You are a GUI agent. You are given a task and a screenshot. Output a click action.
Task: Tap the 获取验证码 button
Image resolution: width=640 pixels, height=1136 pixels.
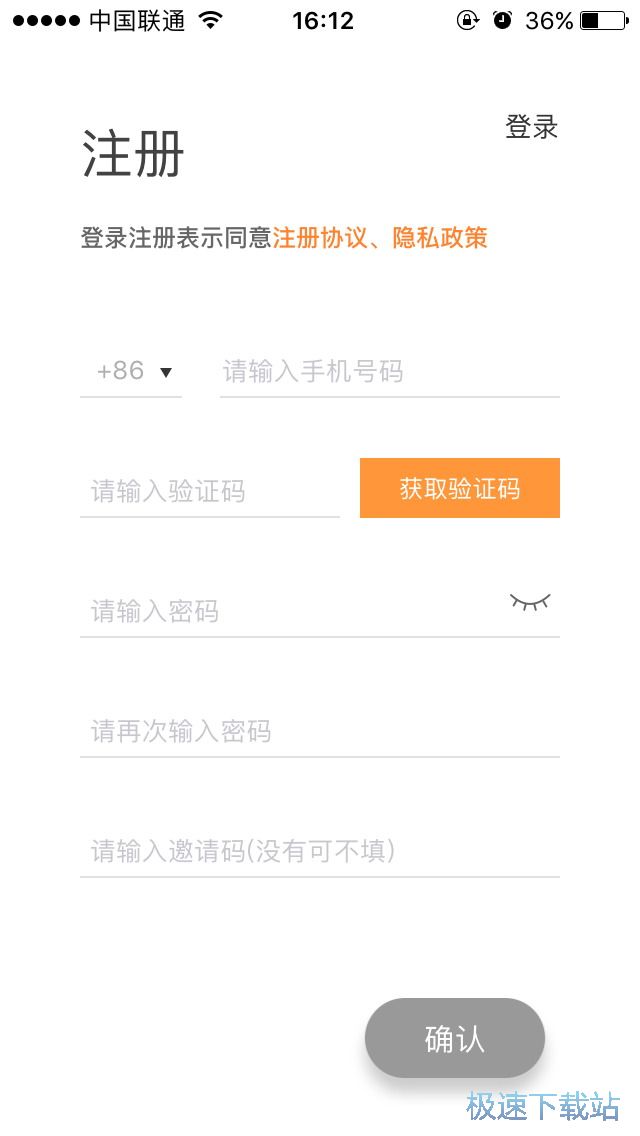click(459, 488)
